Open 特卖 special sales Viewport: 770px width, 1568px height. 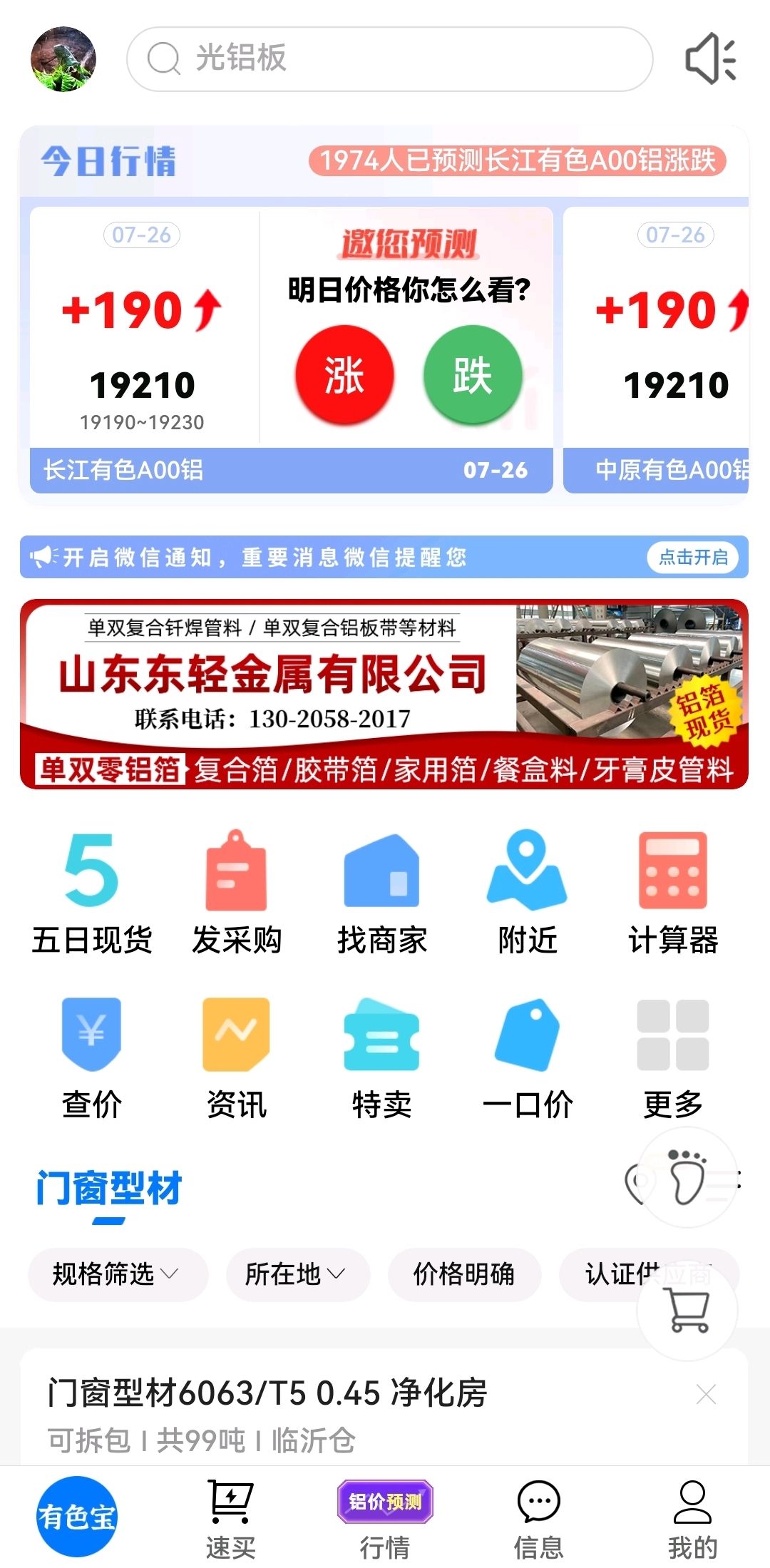(382, 1059)
